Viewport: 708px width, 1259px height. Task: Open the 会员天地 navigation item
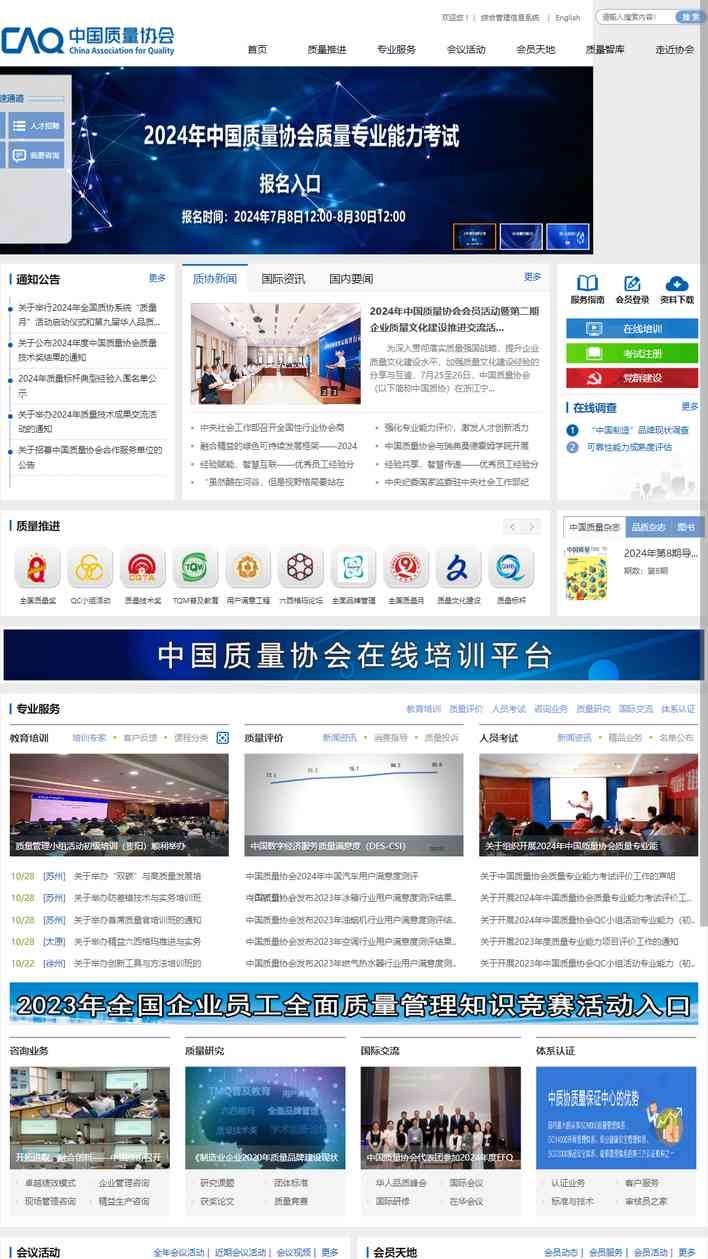point(535,49)
